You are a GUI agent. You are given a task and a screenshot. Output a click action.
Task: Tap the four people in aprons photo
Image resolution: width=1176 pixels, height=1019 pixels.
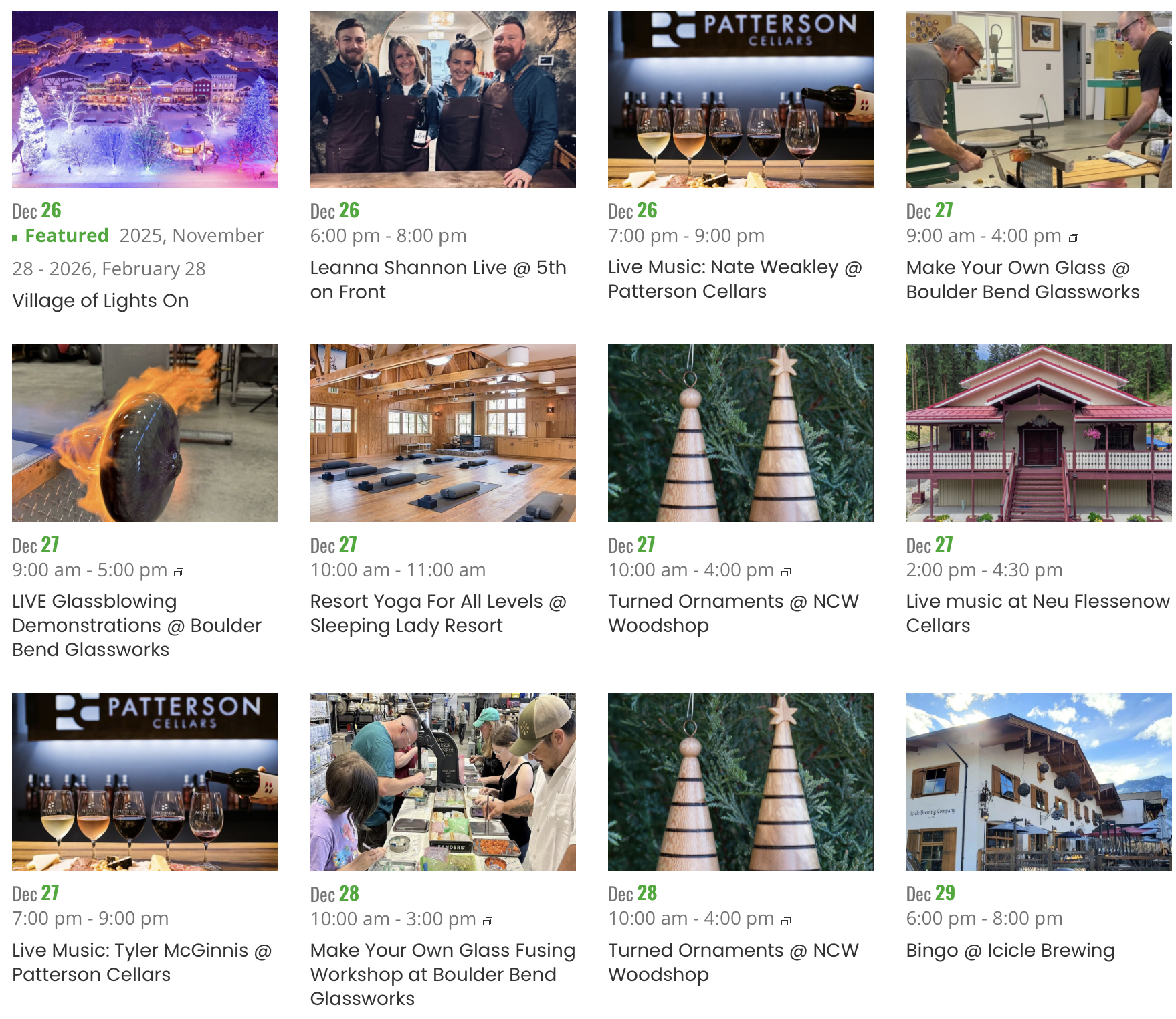point(443,99)
